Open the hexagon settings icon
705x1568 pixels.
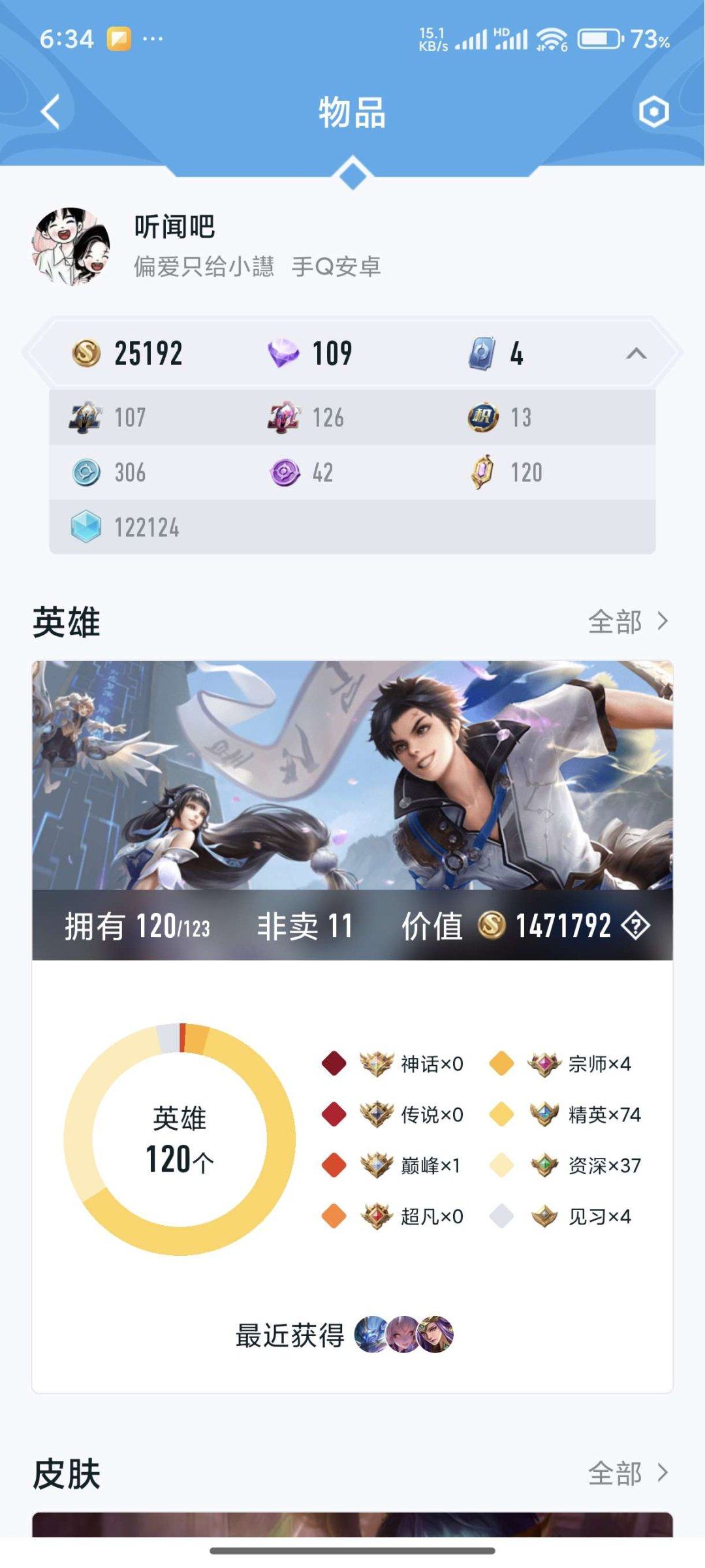(x=653, y=112)
